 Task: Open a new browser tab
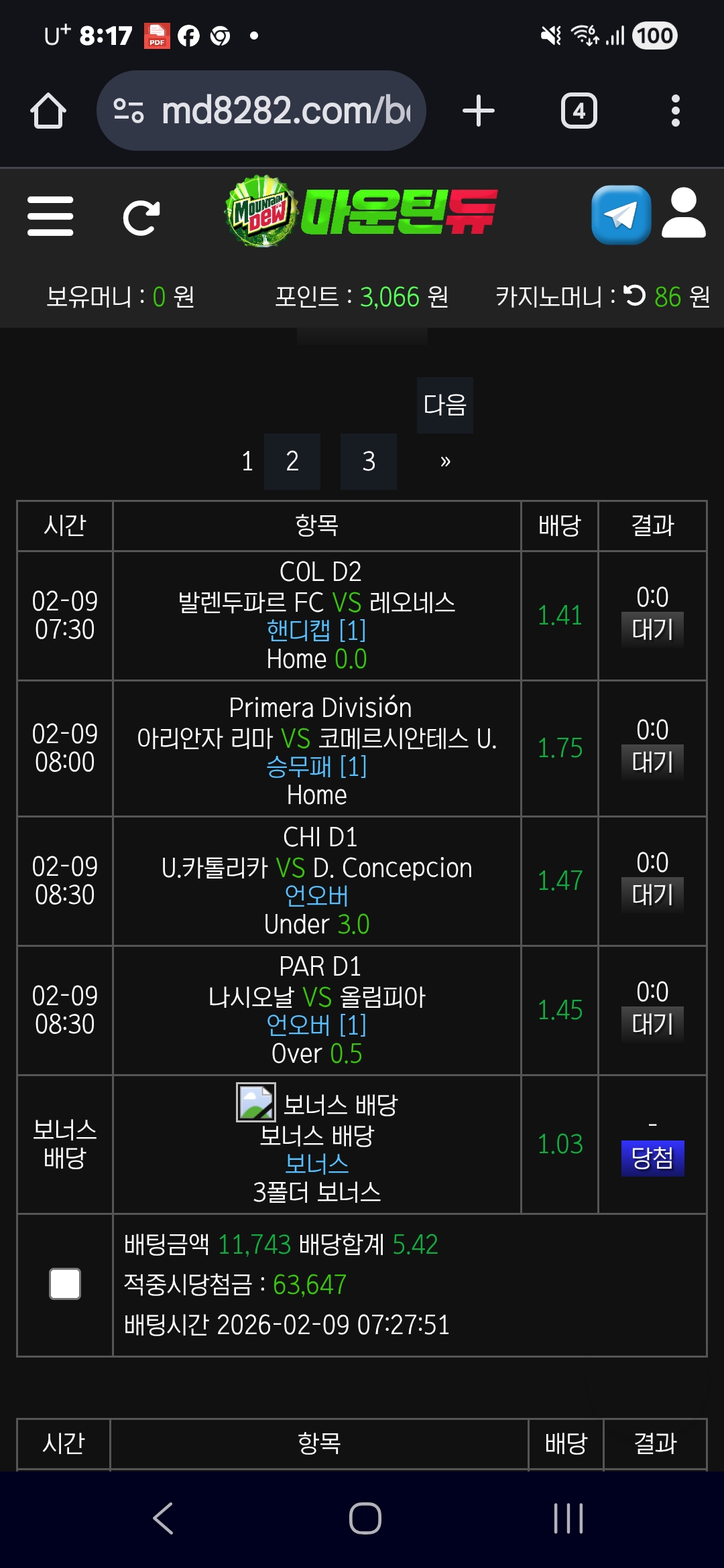click(x=479, y=111)
